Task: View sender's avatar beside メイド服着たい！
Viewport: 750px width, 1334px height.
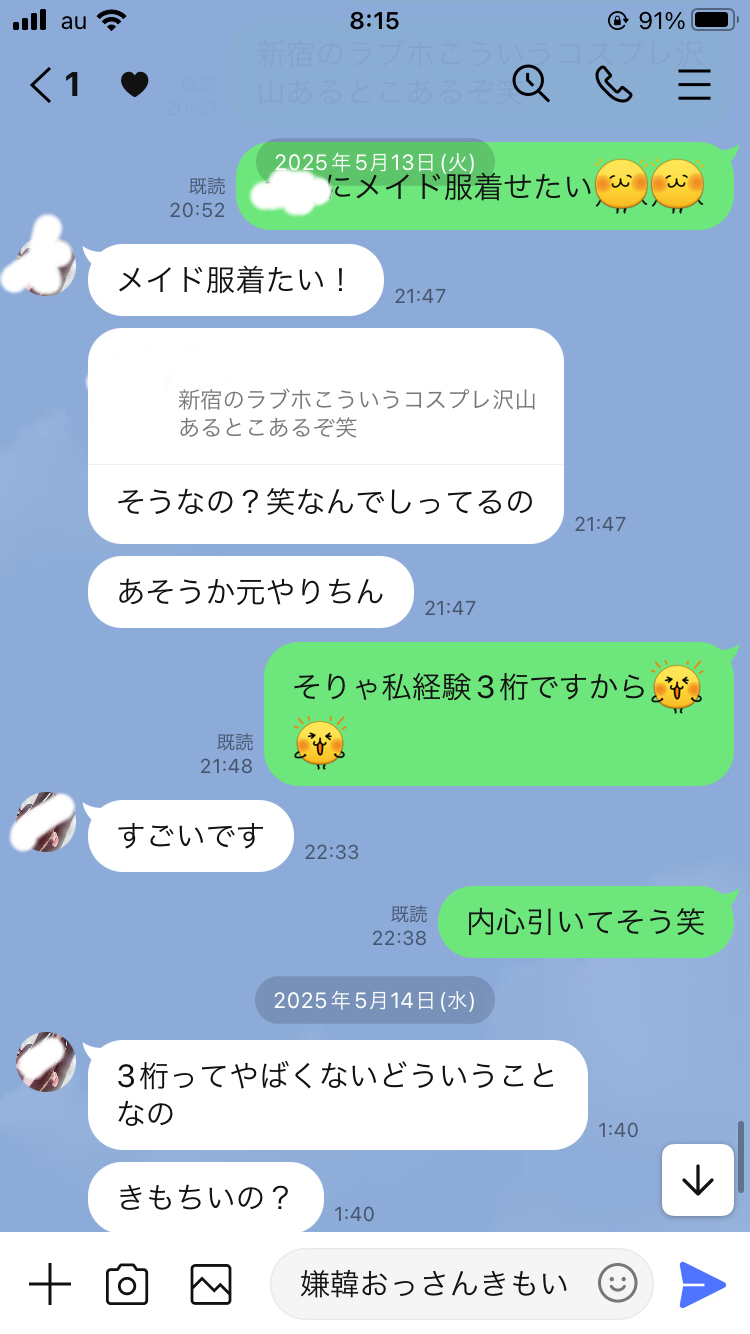Action: point(44,263)
